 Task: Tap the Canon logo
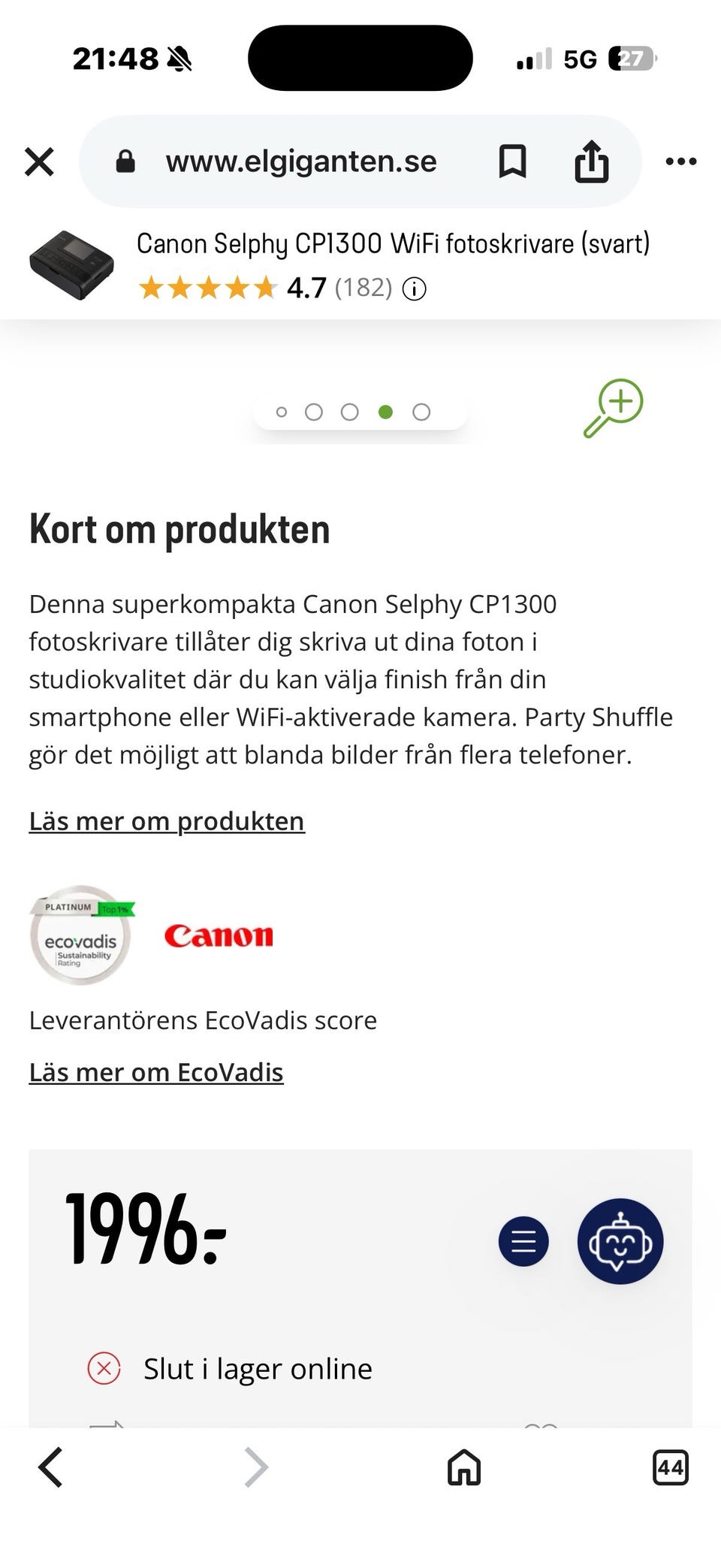point(219,935)
